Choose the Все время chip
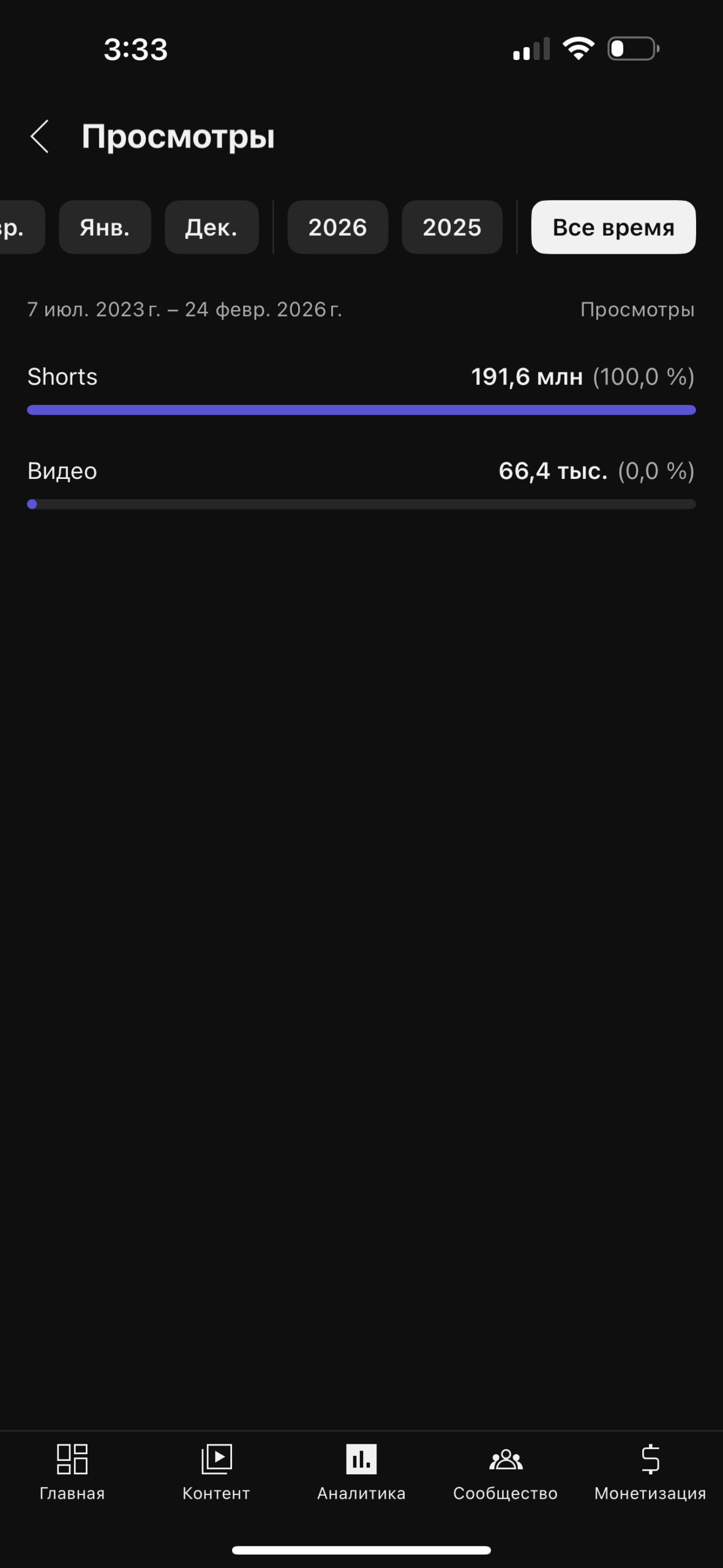Image resolution: width=723 pixels, height=1568 pixels. 613,227
